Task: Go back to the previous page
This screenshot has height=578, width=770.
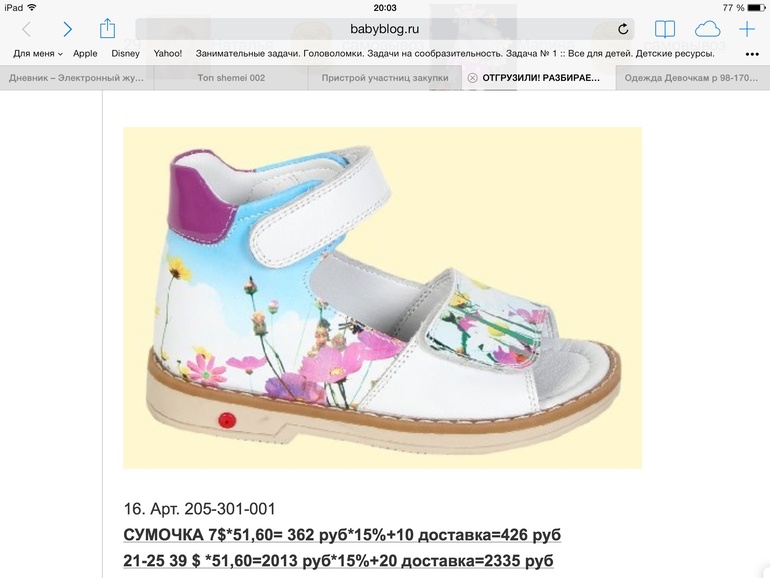Action: 26,30
